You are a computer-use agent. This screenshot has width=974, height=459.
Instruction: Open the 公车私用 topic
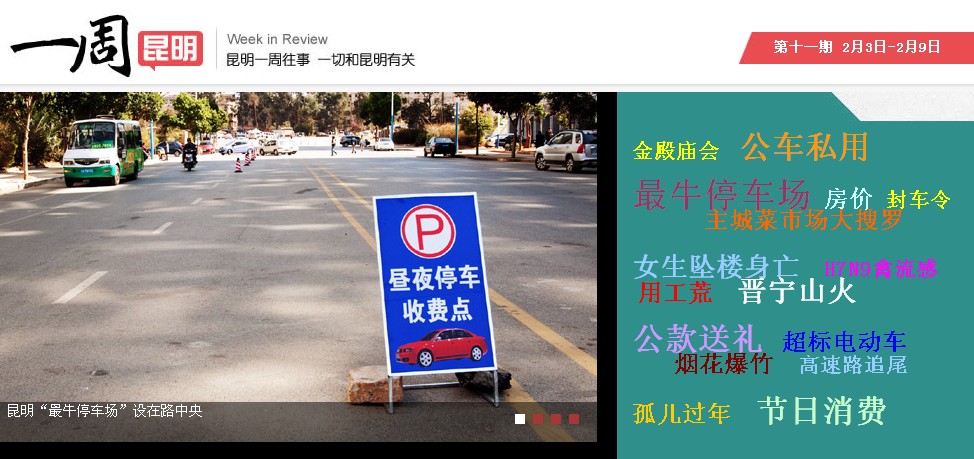point(805,147)
